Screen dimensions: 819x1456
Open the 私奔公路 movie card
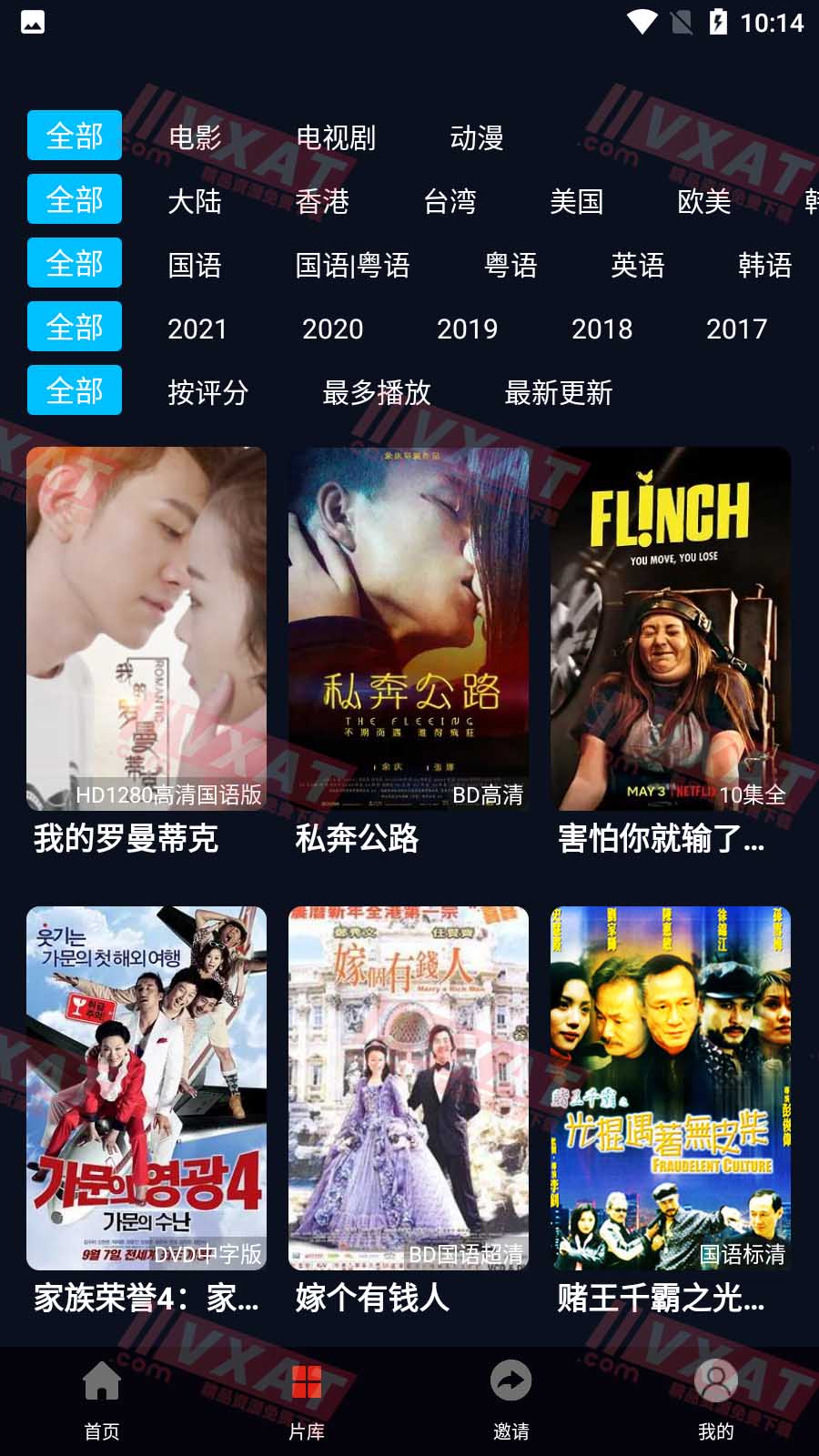[409, 628]
